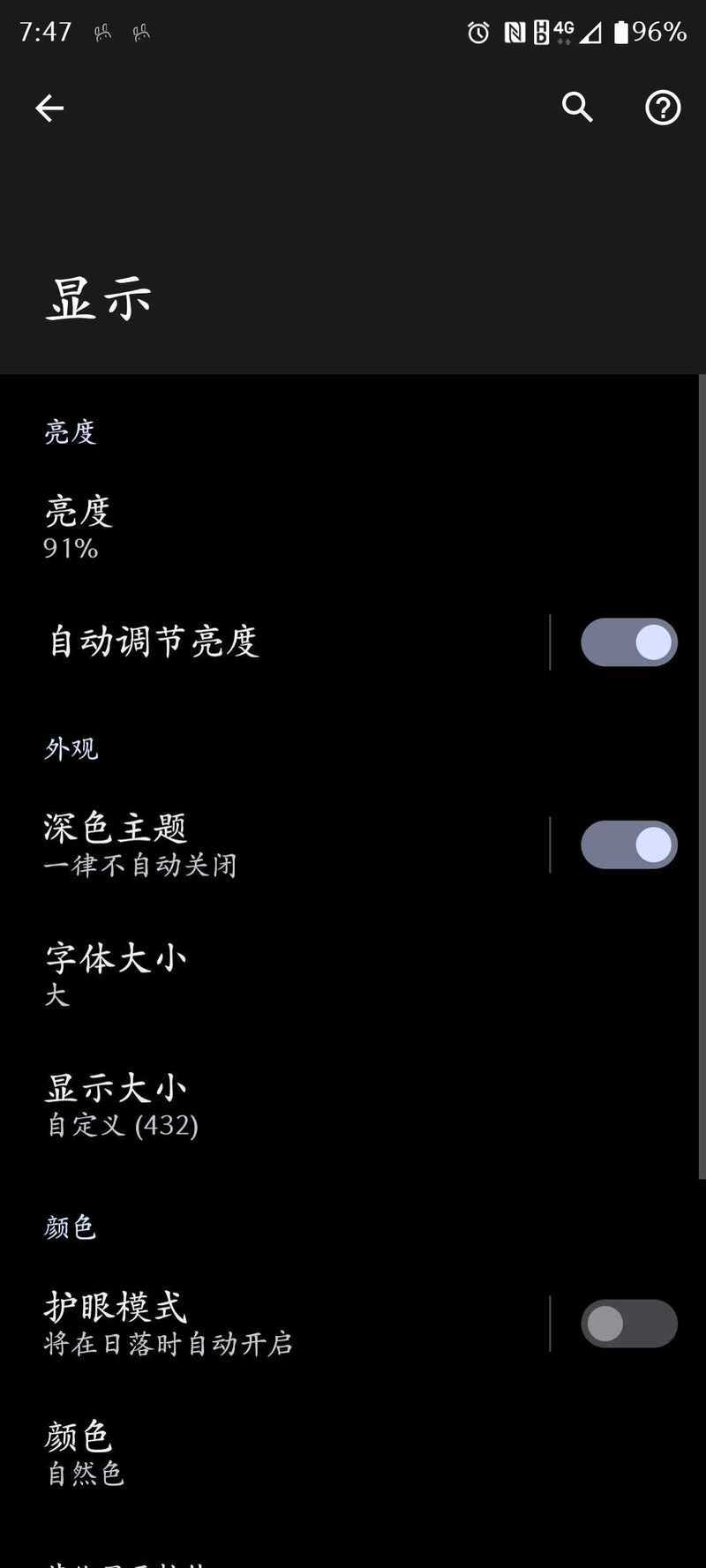Open 护眼模式 settings row
Image resolution: width=706 pixels, height=1568 pixels.
[x=274, y=1324]
